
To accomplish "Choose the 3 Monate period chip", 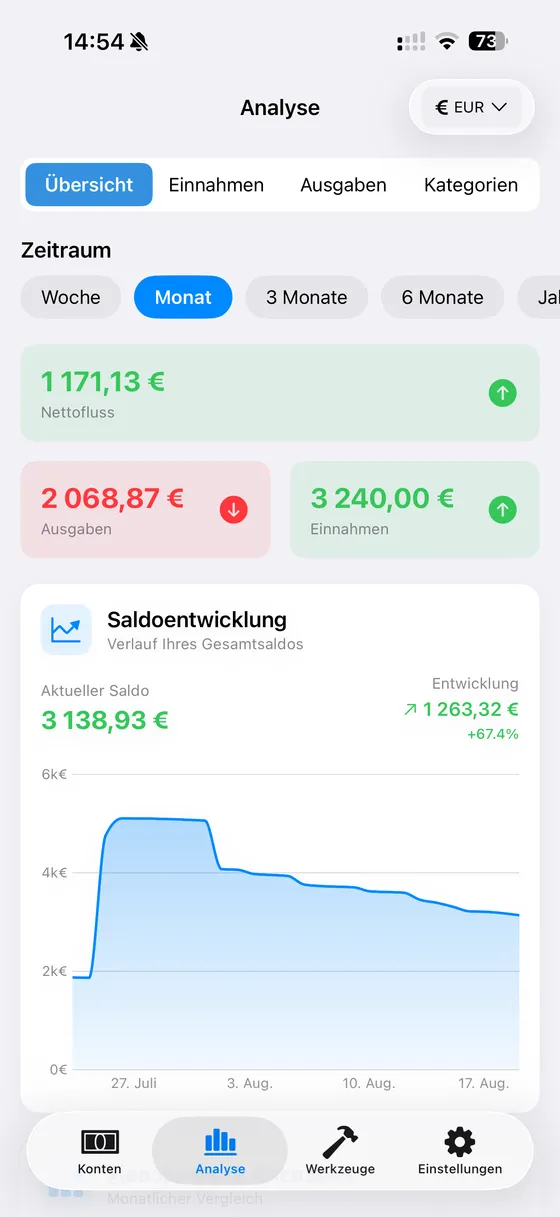I will coord(307,297).
